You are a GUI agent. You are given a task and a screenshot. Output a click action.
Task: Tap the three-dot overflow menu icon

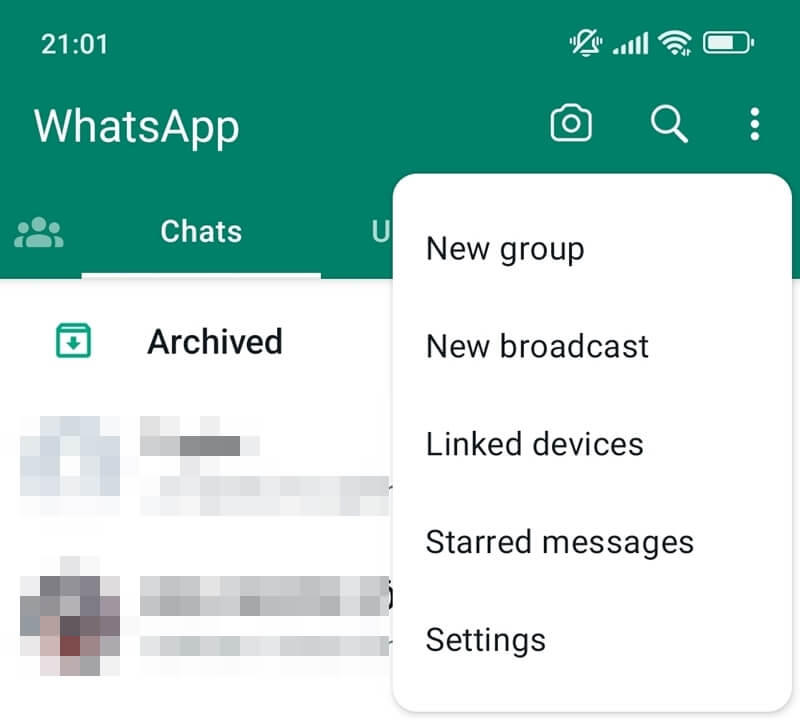point(754,125)
